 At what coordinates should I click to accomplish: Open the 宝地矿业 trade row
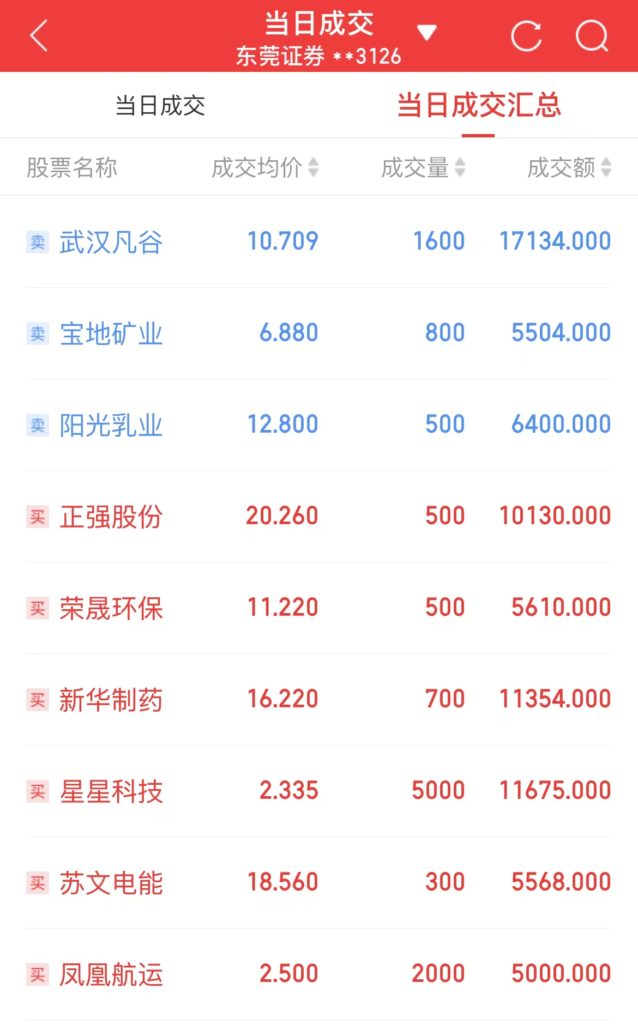319,333
